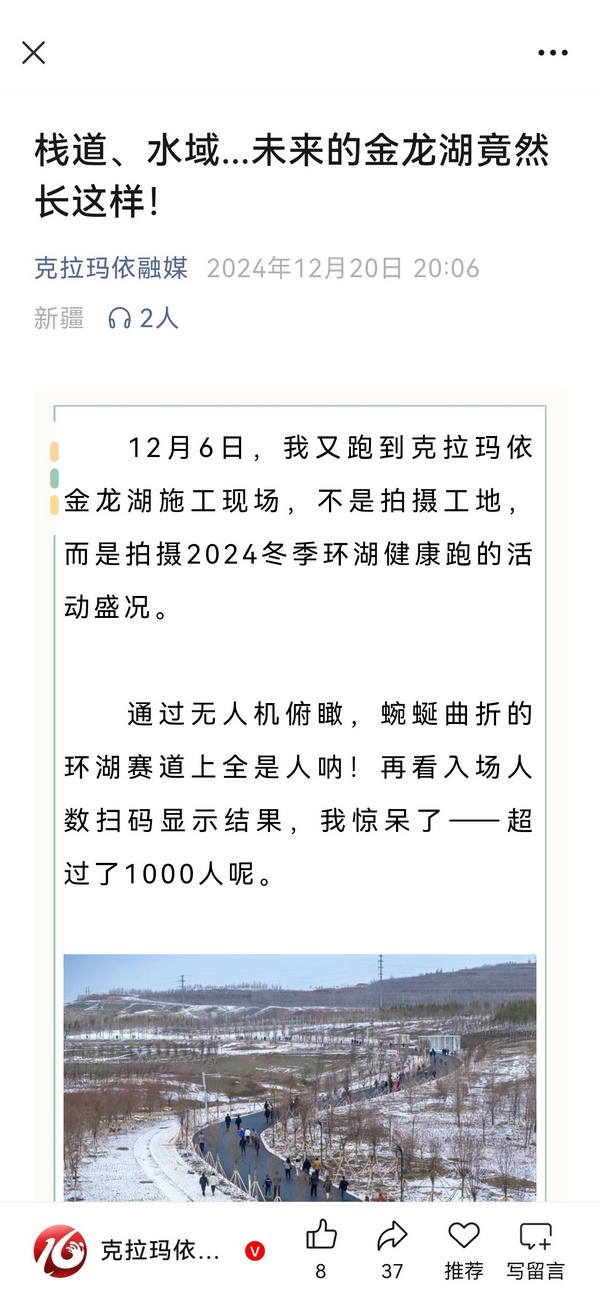Open the 克拉玛依融媒 account link

111,268
